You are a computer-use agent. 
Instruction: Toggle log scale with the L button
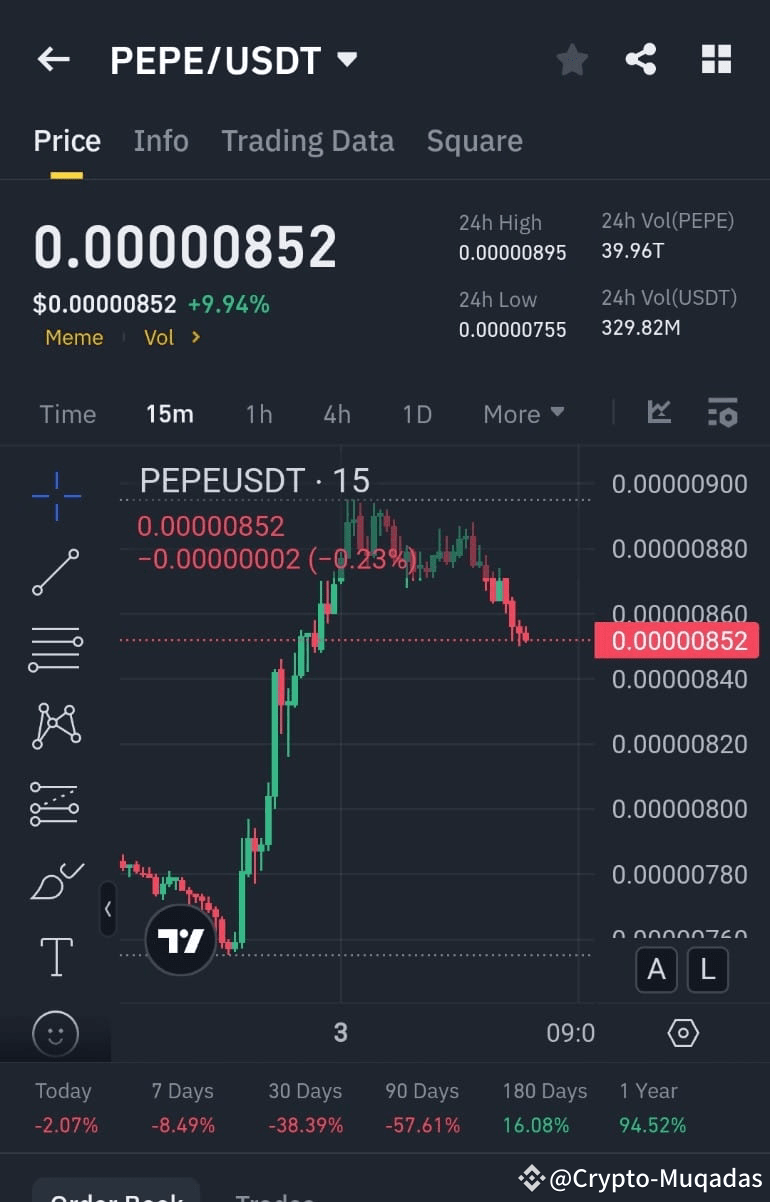pyautogui.click(x=708, y=969)
